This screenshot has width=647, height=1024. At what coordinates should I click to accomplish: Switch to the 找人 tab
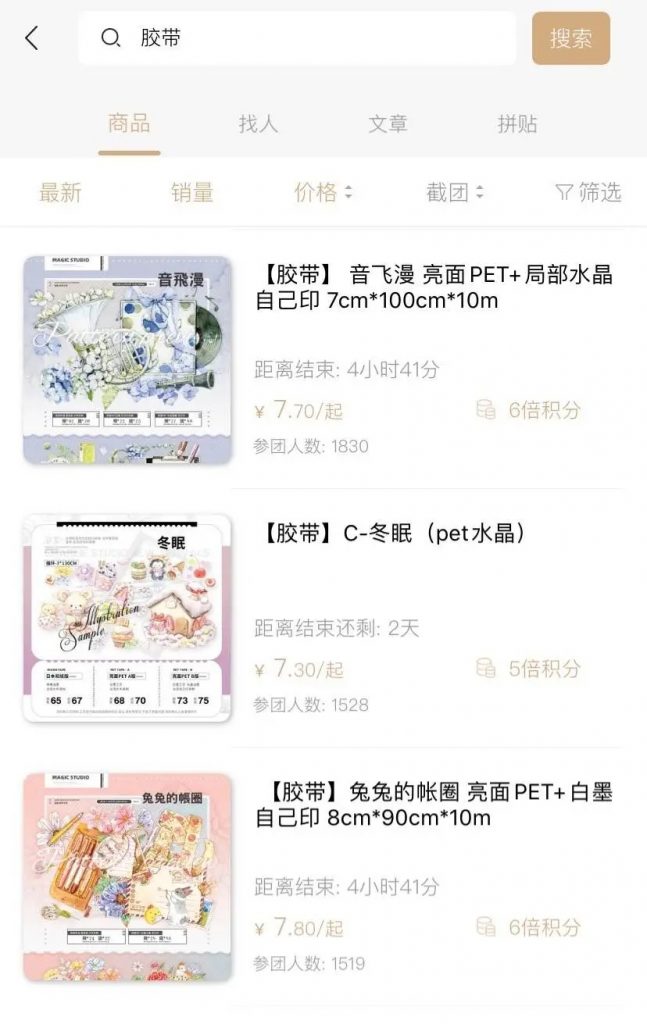point(258,124)
